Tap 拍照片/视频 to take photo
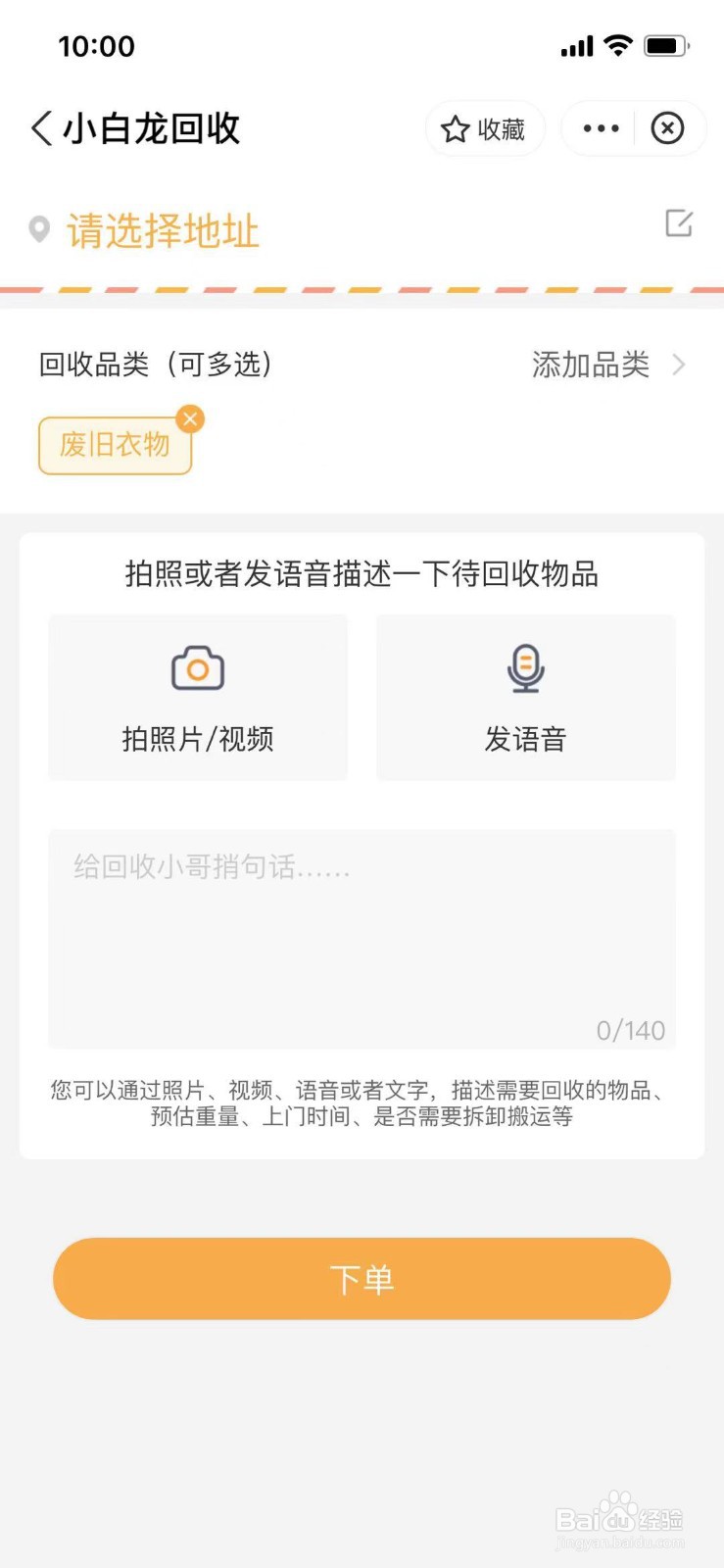The width and height of the screenshot is (724, 1568). coord(198,698)
